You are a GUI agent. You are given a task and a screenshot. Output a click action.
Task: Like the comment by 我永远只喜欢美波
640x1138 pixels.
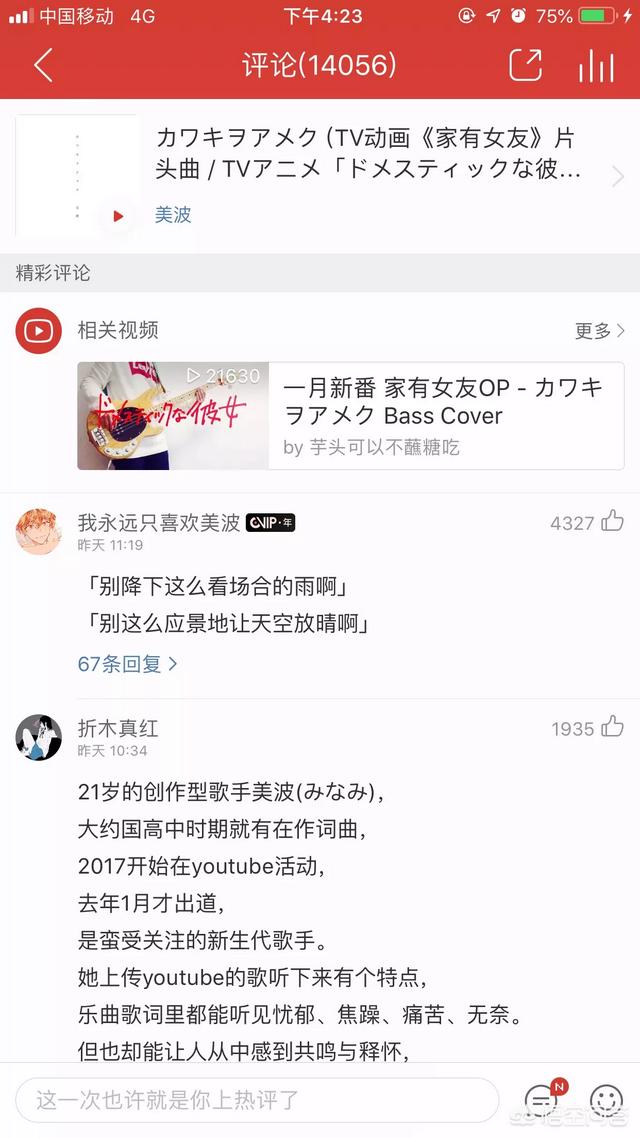(x=612, y=521)
